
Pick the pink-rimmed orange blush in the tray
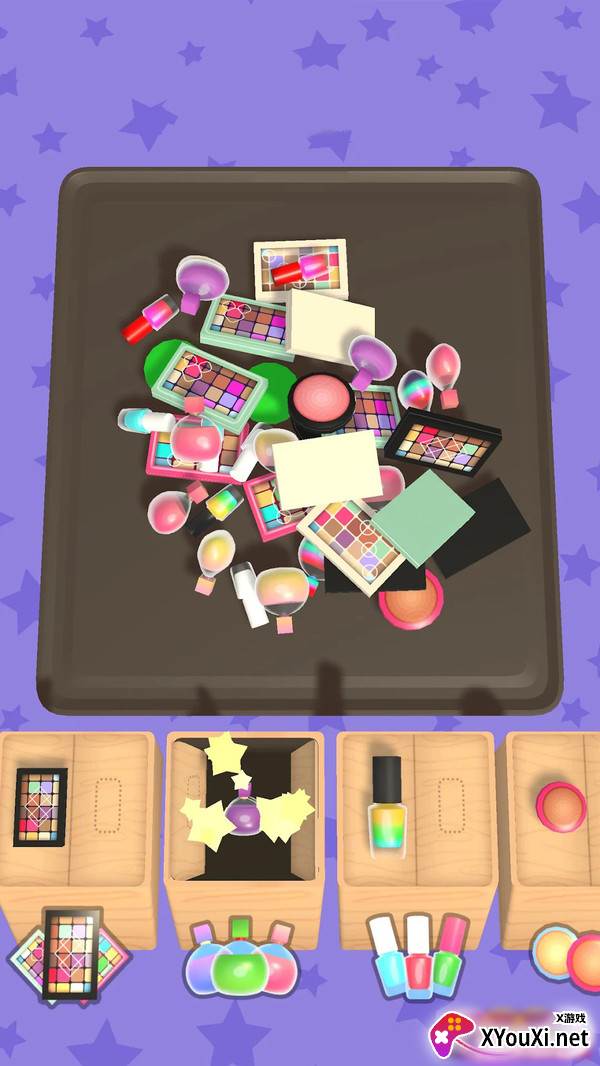[x=411, y=600]
